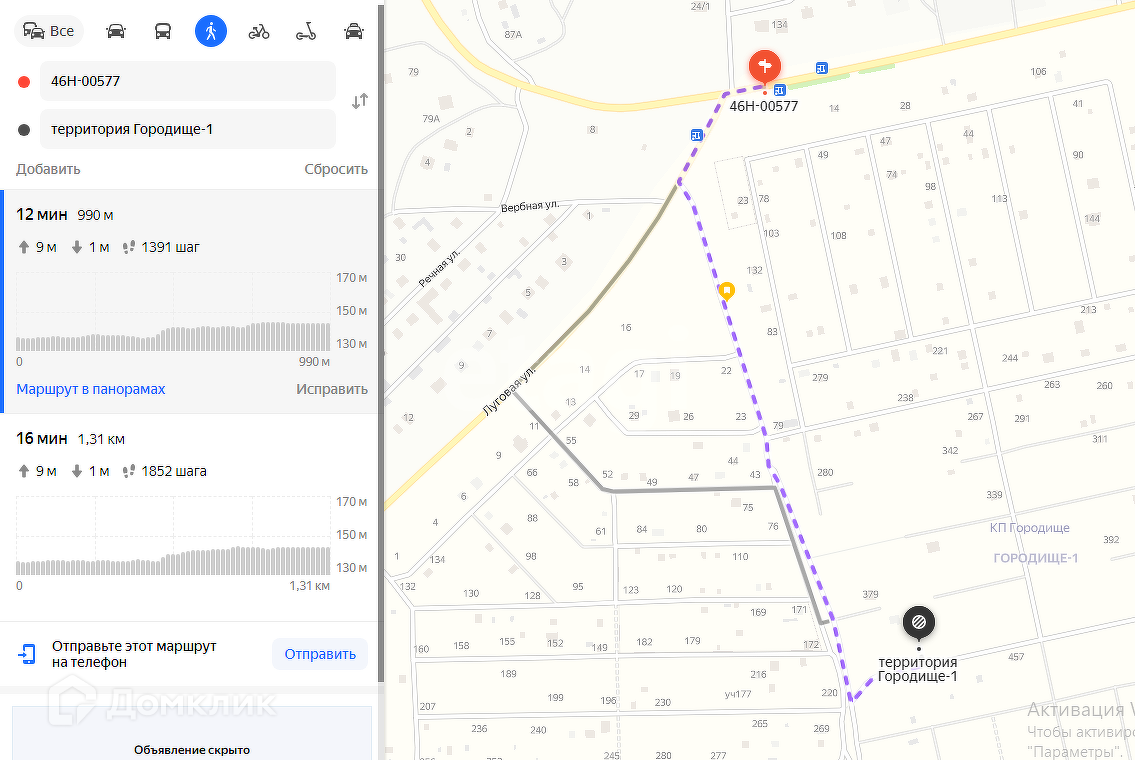Select the all transport modes tab
Screen dimensions: 1135x760
49,31
